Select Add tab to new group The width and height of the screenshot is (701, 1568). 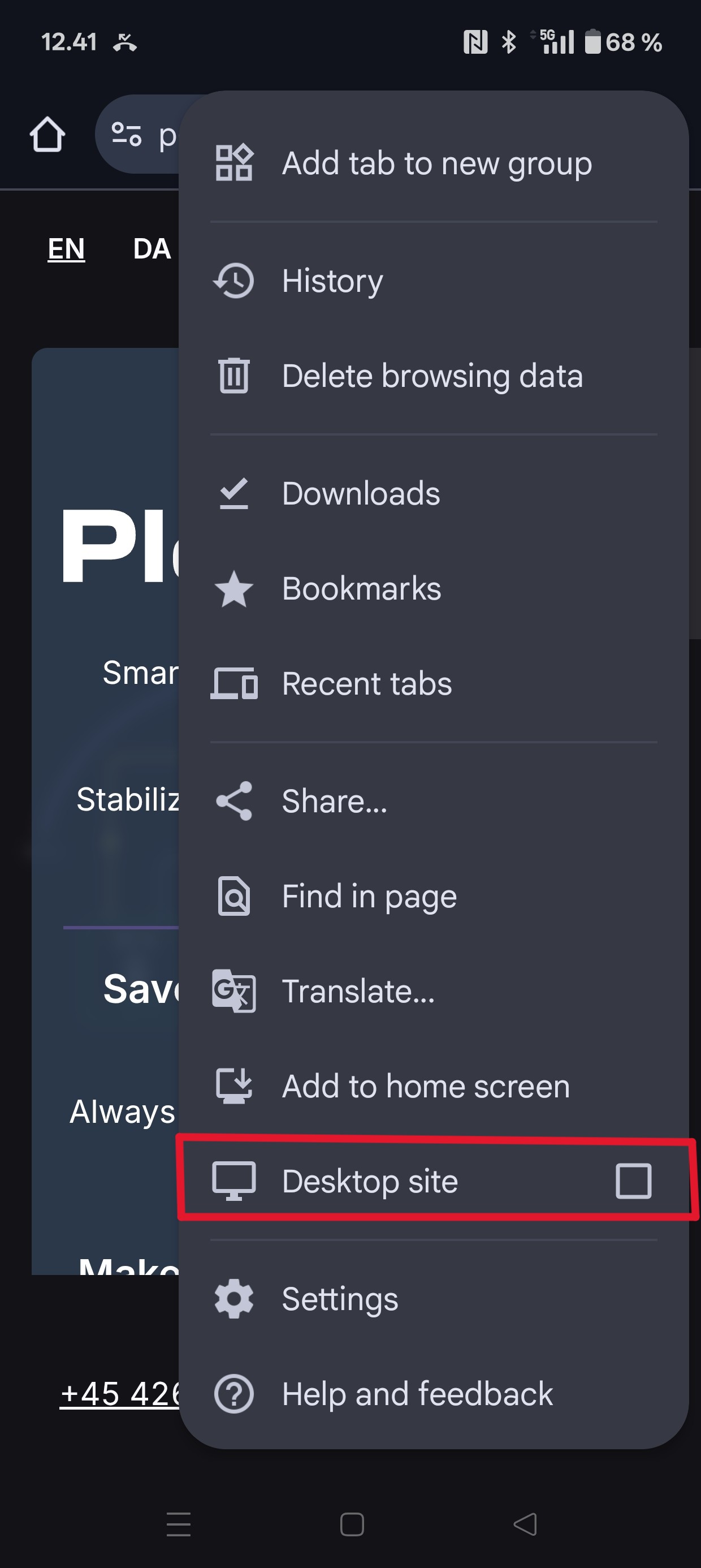click(436, 163)
